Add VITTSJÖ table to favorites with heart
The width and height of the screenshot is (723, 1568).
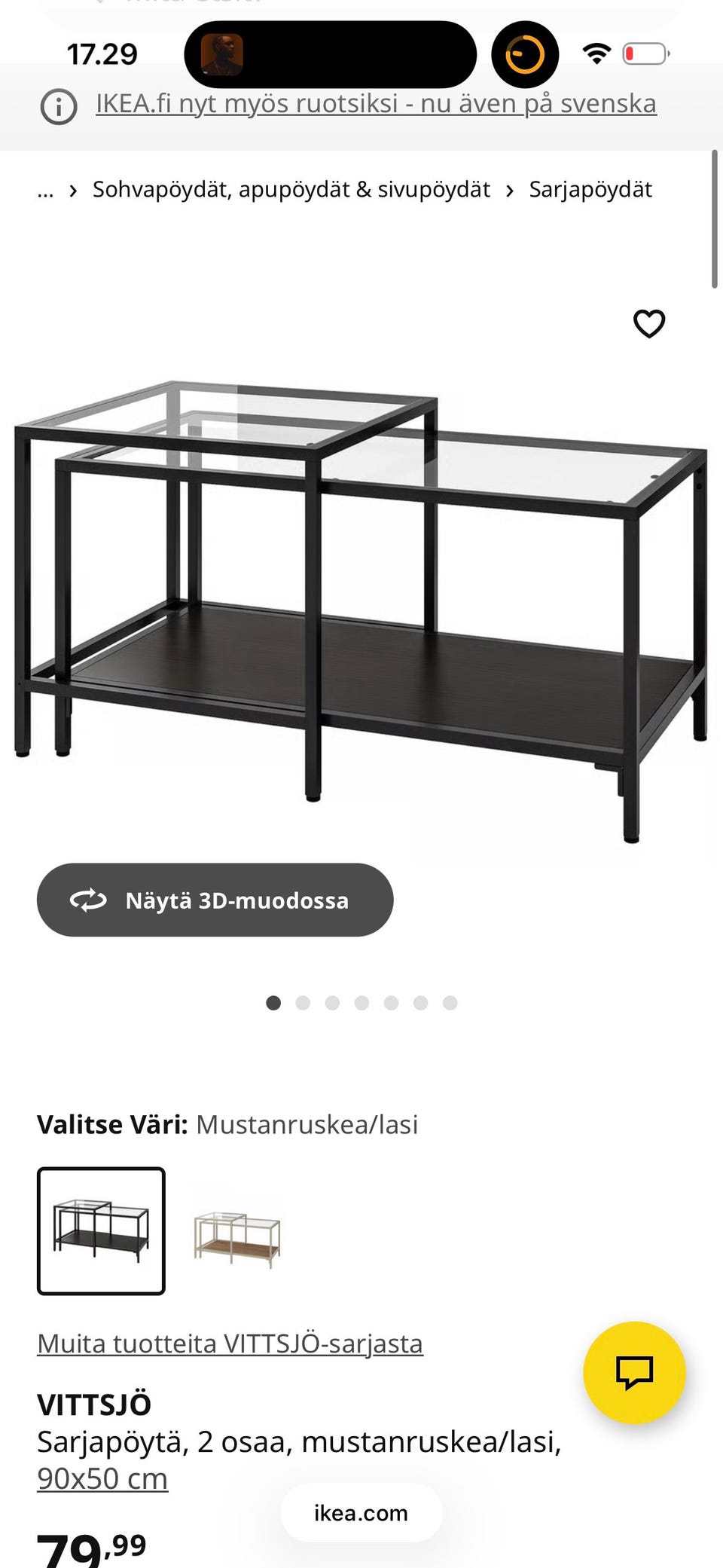click(648, 324)
